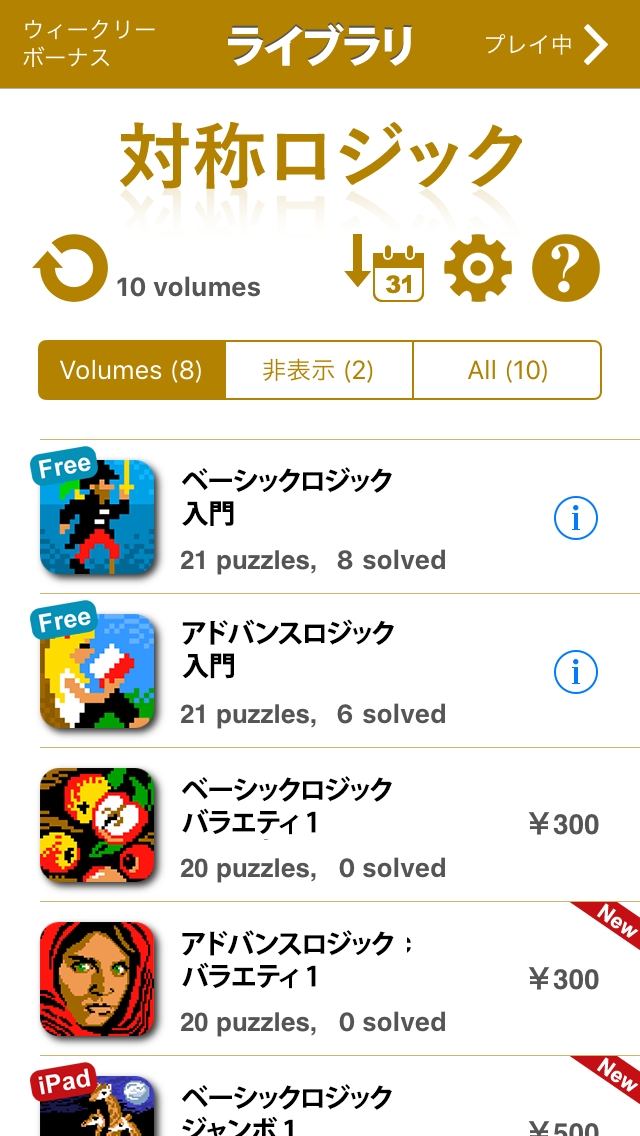View info for ベーシックロジック 入門
This screenshot has width=640, height=1136.
pos(575,518)
